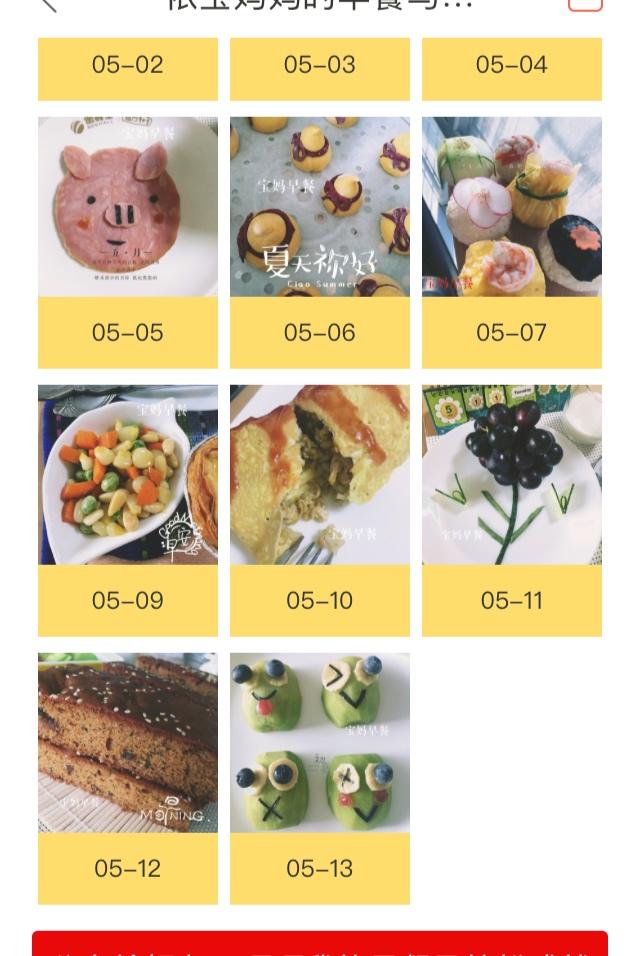The height and width of the screenshot is (956, 640).
Task: Open the 05-05 pig-shaped ham breakfast
Action: pos(128,241)
